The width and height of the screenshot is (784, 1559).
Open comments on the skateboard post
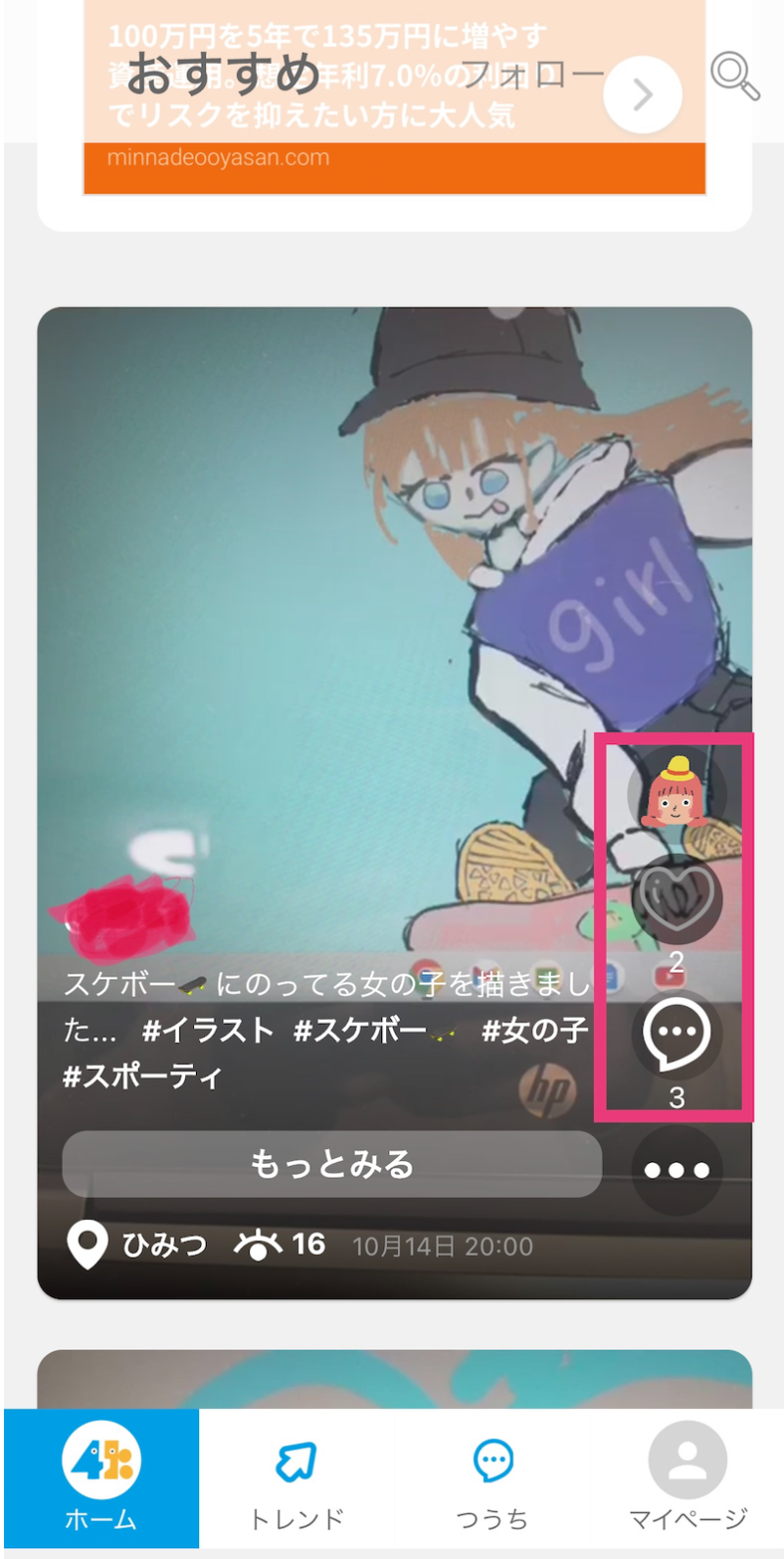676,1034
